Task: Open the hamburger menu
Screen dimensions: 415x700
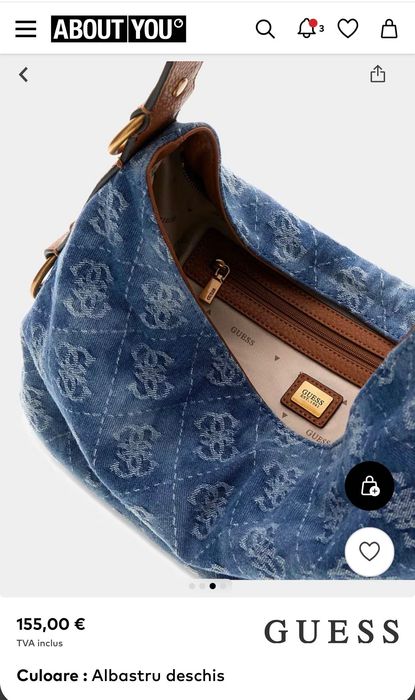Action: [25, 29]
